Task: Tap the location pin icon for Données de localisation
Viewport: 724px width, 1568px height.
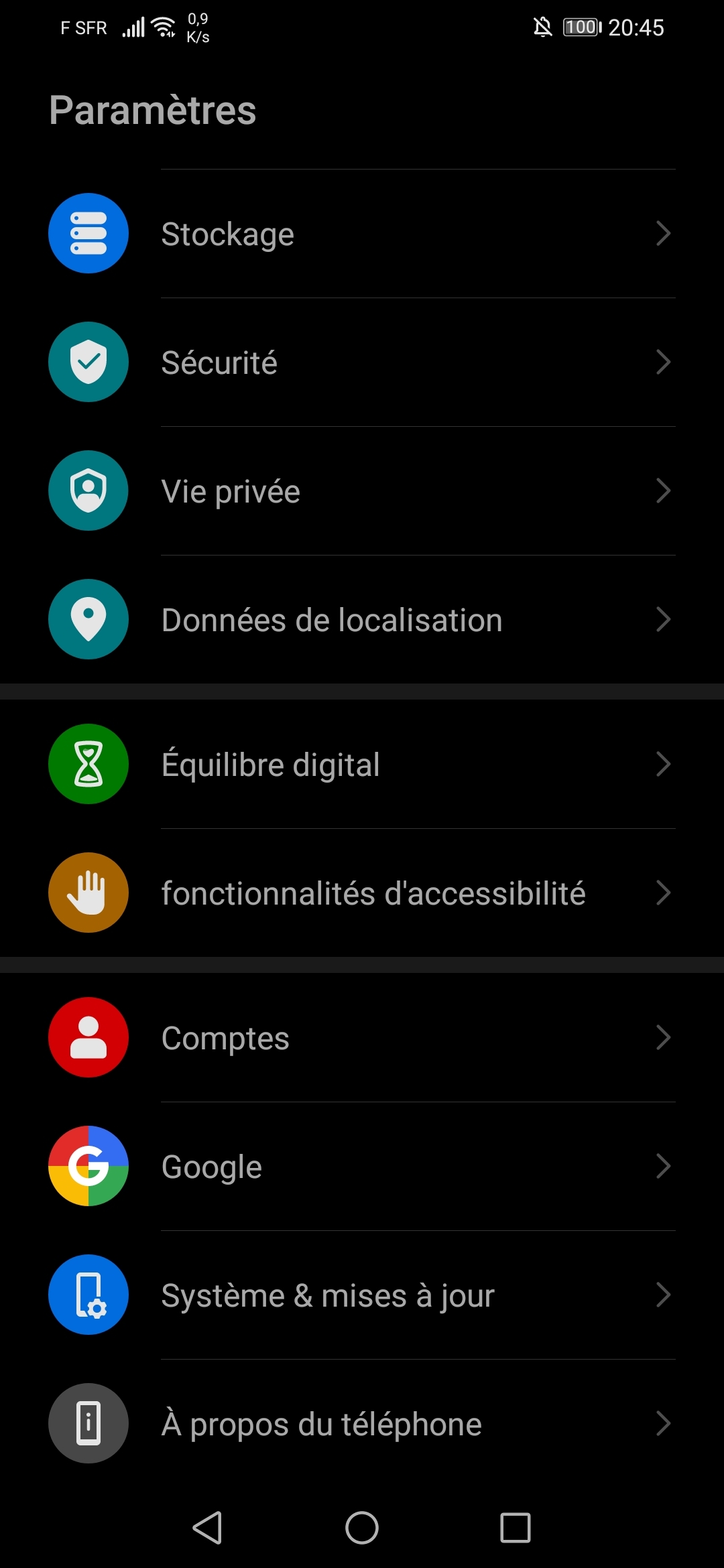Action: (88, 620)
